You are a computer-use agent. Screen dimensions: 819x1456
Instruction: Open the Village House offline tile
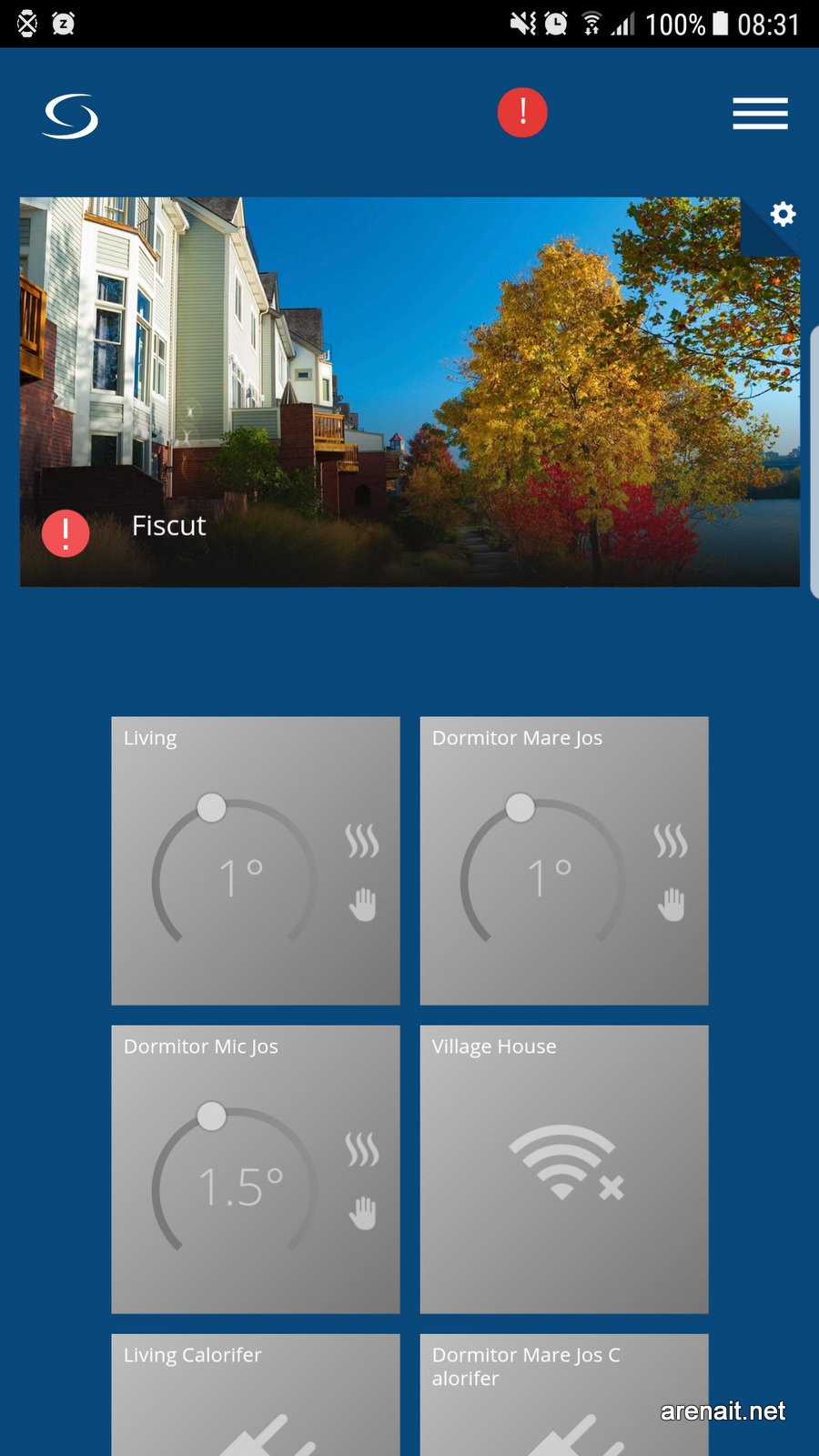[563, 1168]
